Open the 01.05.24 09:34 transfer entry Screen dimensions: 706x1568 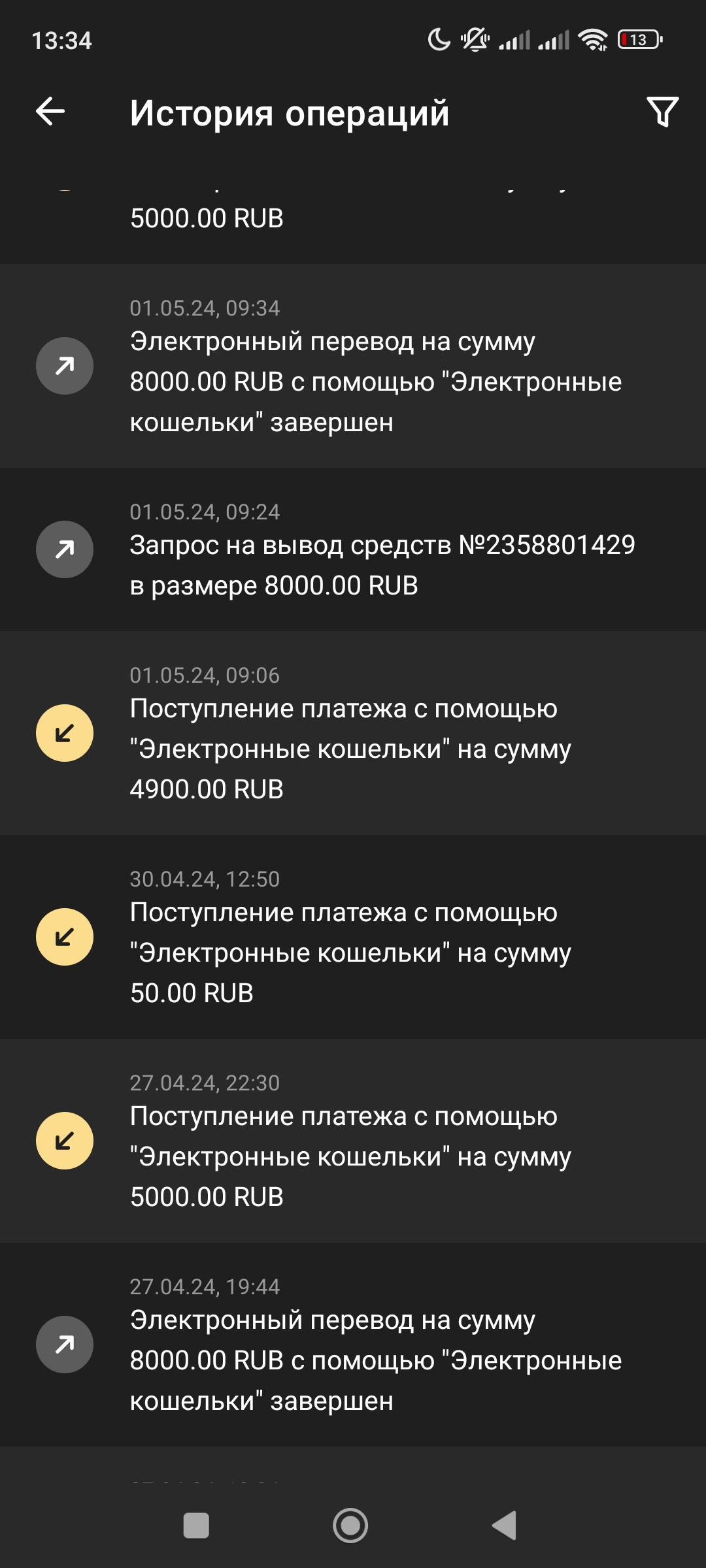tap(353, 366)
